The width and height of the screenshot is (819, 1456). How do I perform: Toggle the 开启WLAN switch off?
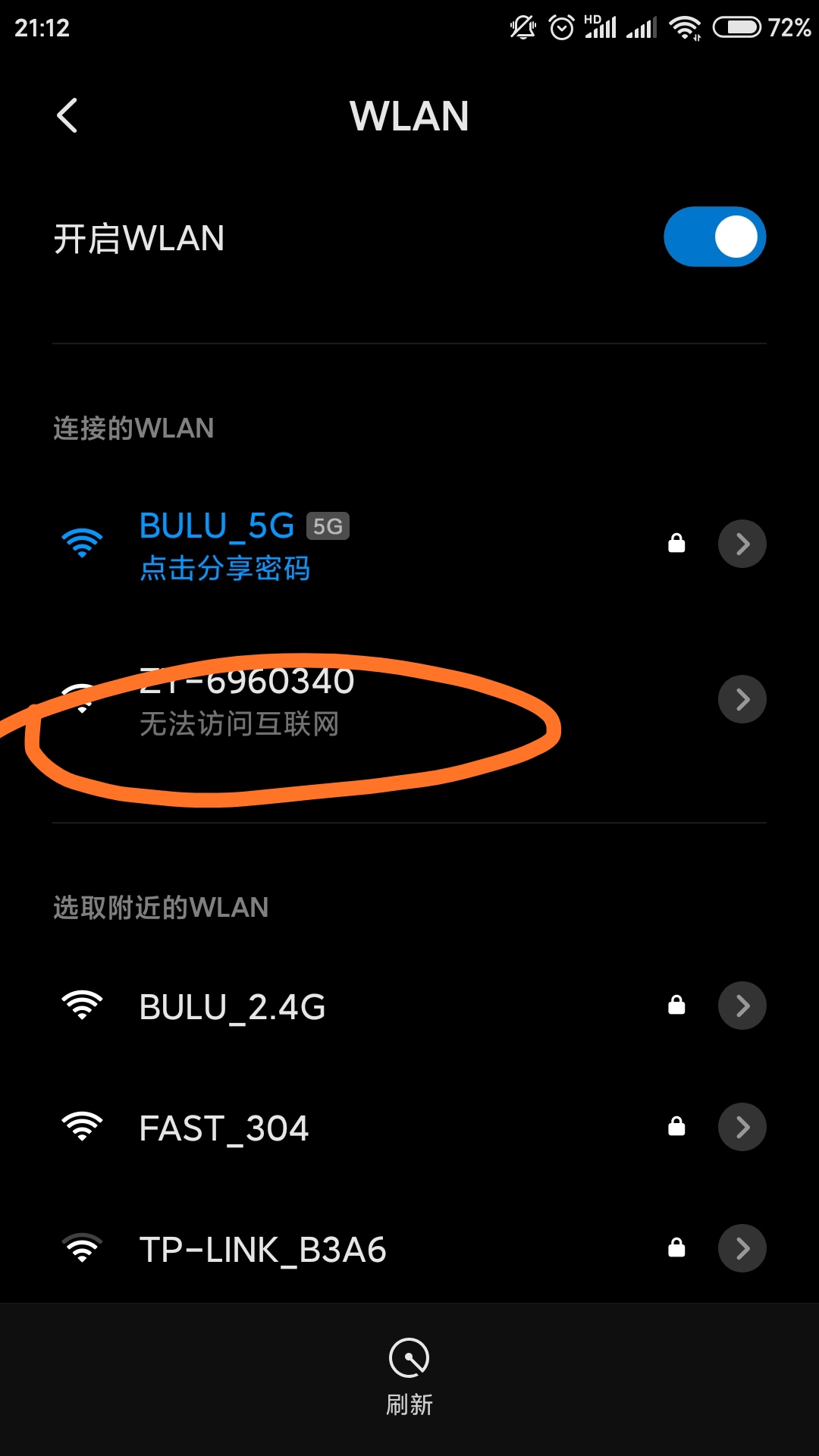tap(714, 237)
